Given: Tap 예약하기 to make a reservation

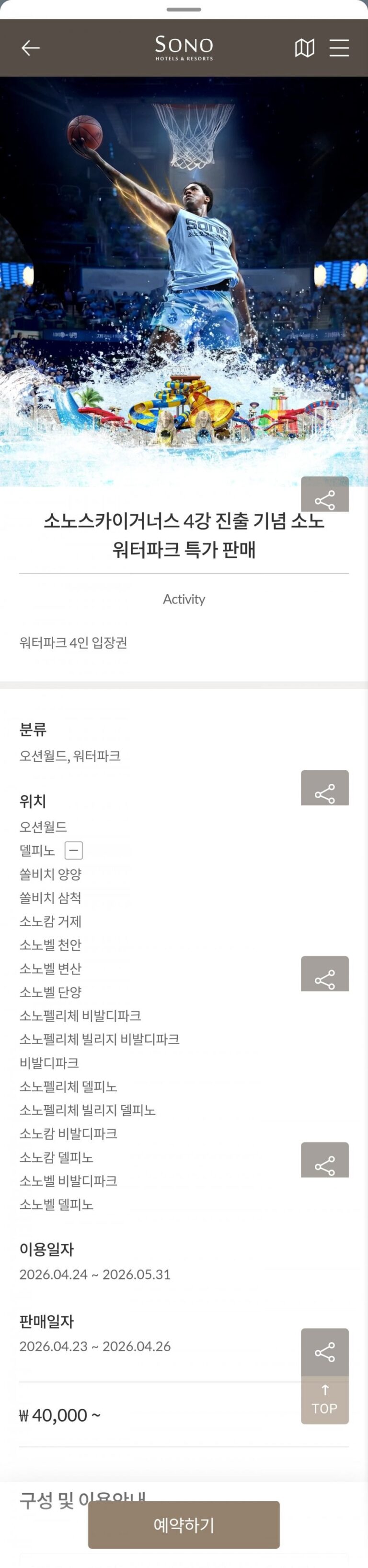Looking at the screenshot, I should click(184, 1524).
